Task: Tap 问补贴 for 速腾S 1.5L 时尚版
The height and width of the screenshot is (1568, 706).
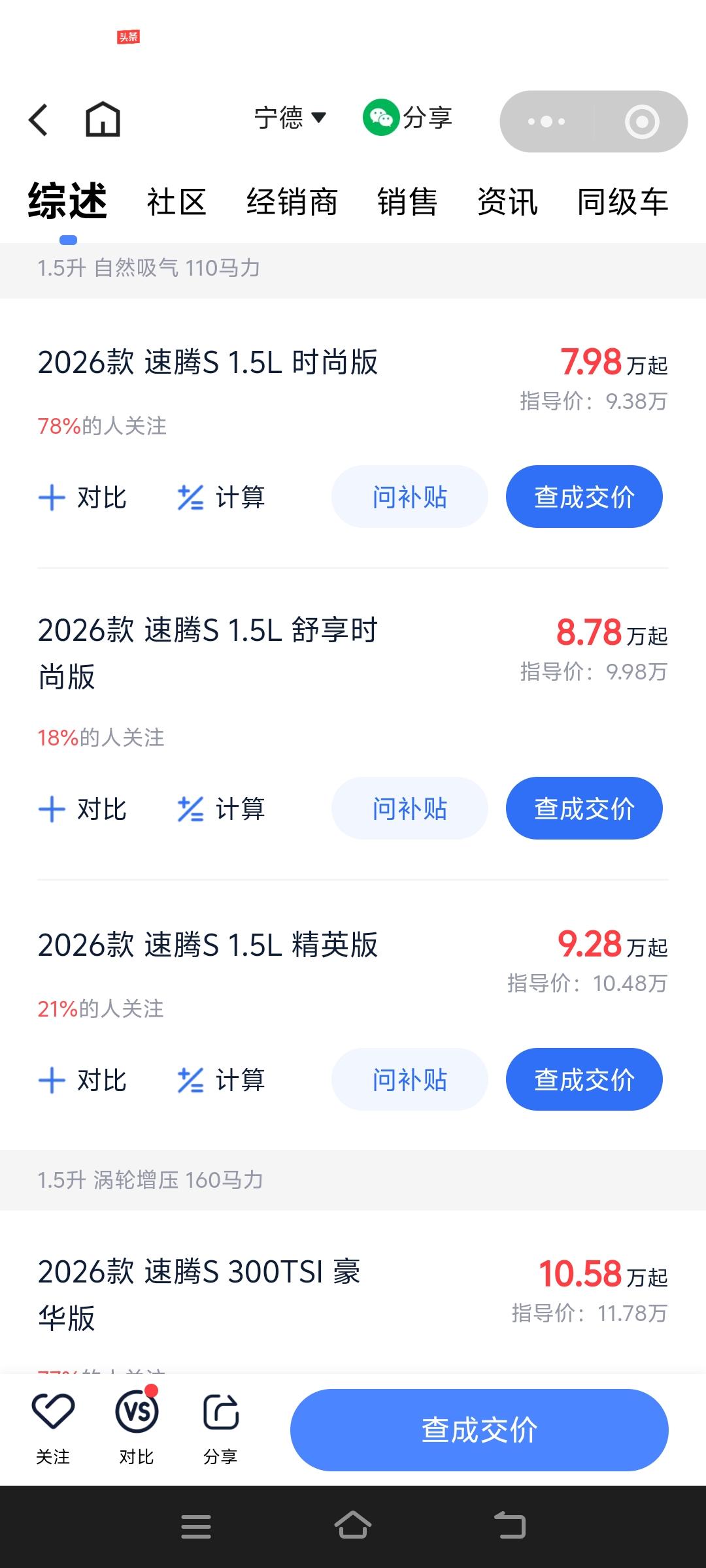Action: 409,497
